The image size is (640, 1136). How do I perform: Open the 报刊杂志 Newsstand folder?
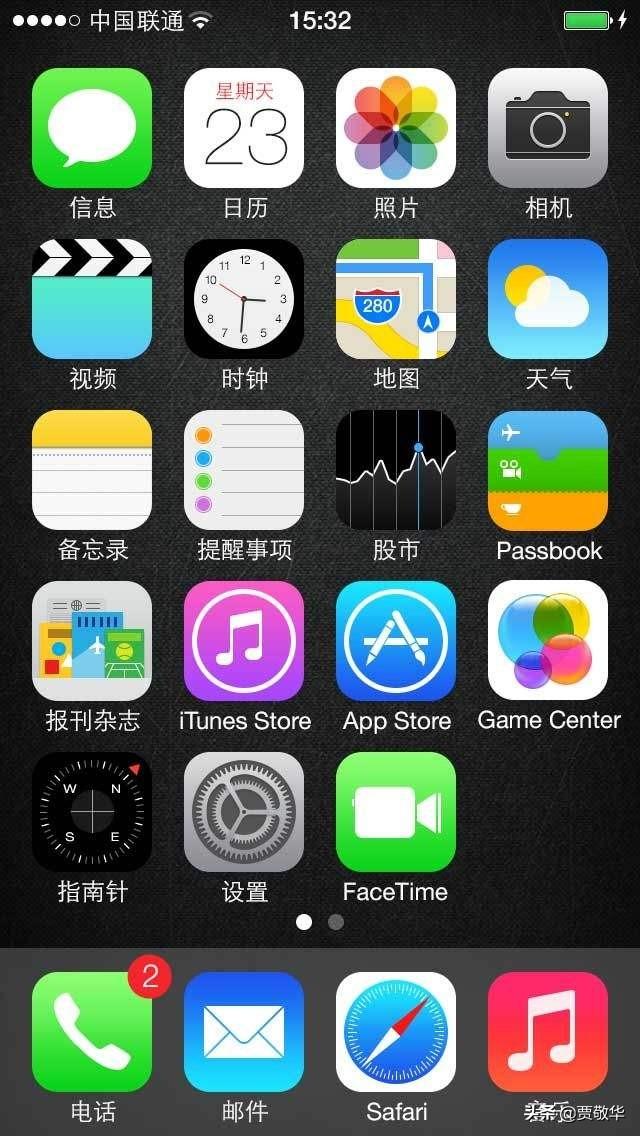click(x=92, y=641)
